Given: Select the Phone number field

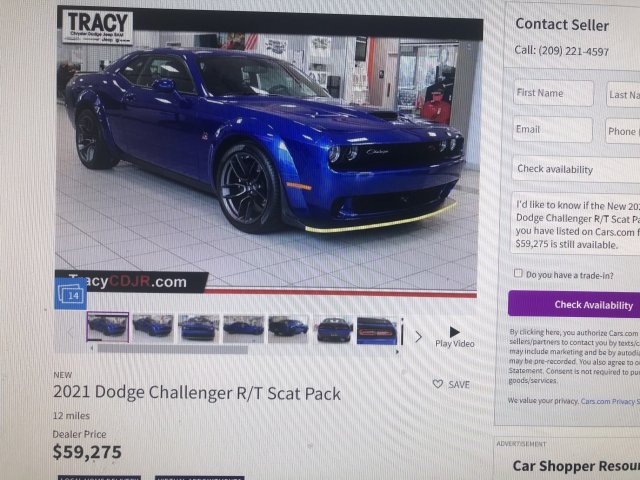Looking at the screenshot, I should pyautogui.click(x=622, y=131).
